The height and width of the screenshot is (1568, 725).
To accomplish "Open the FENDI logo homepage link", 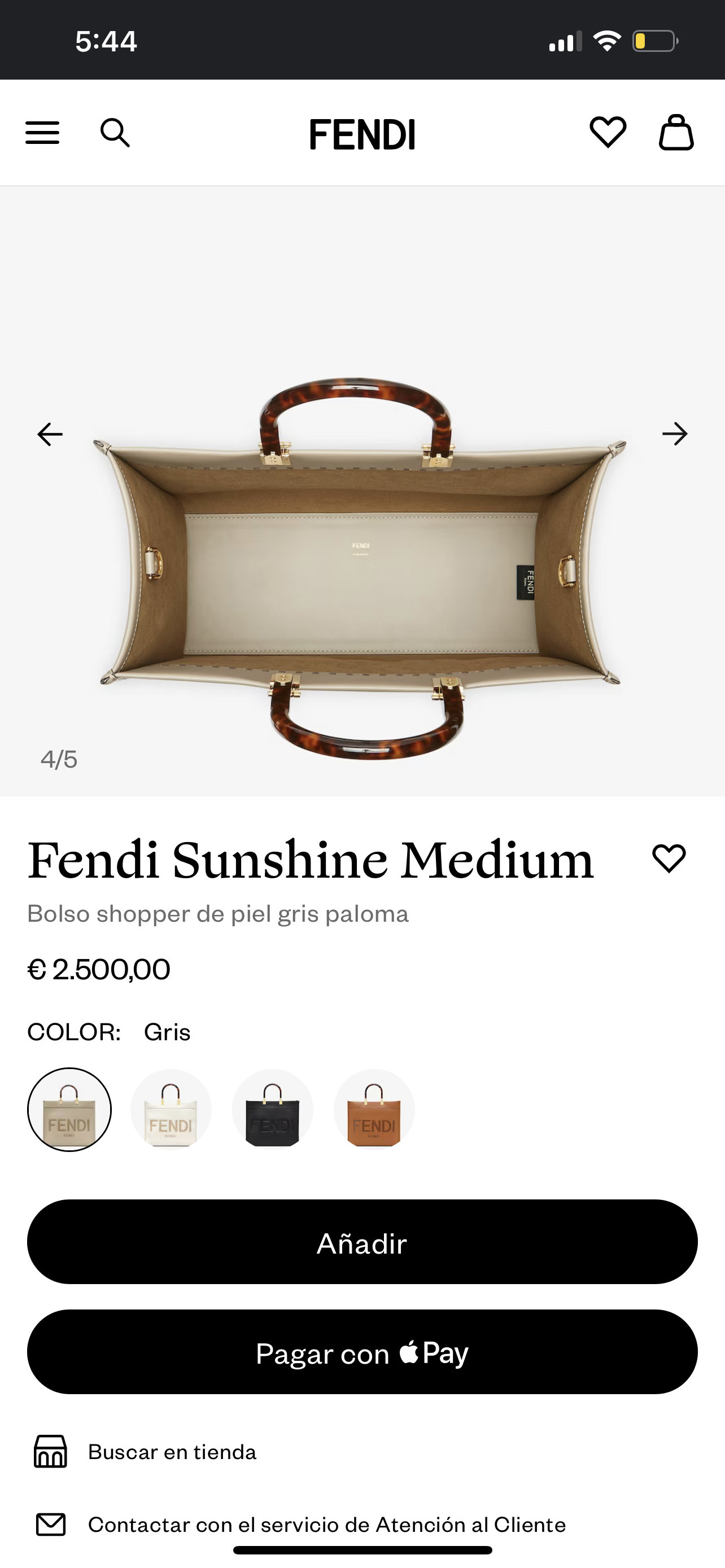I will pyautogui.click(x=362, y=134).
